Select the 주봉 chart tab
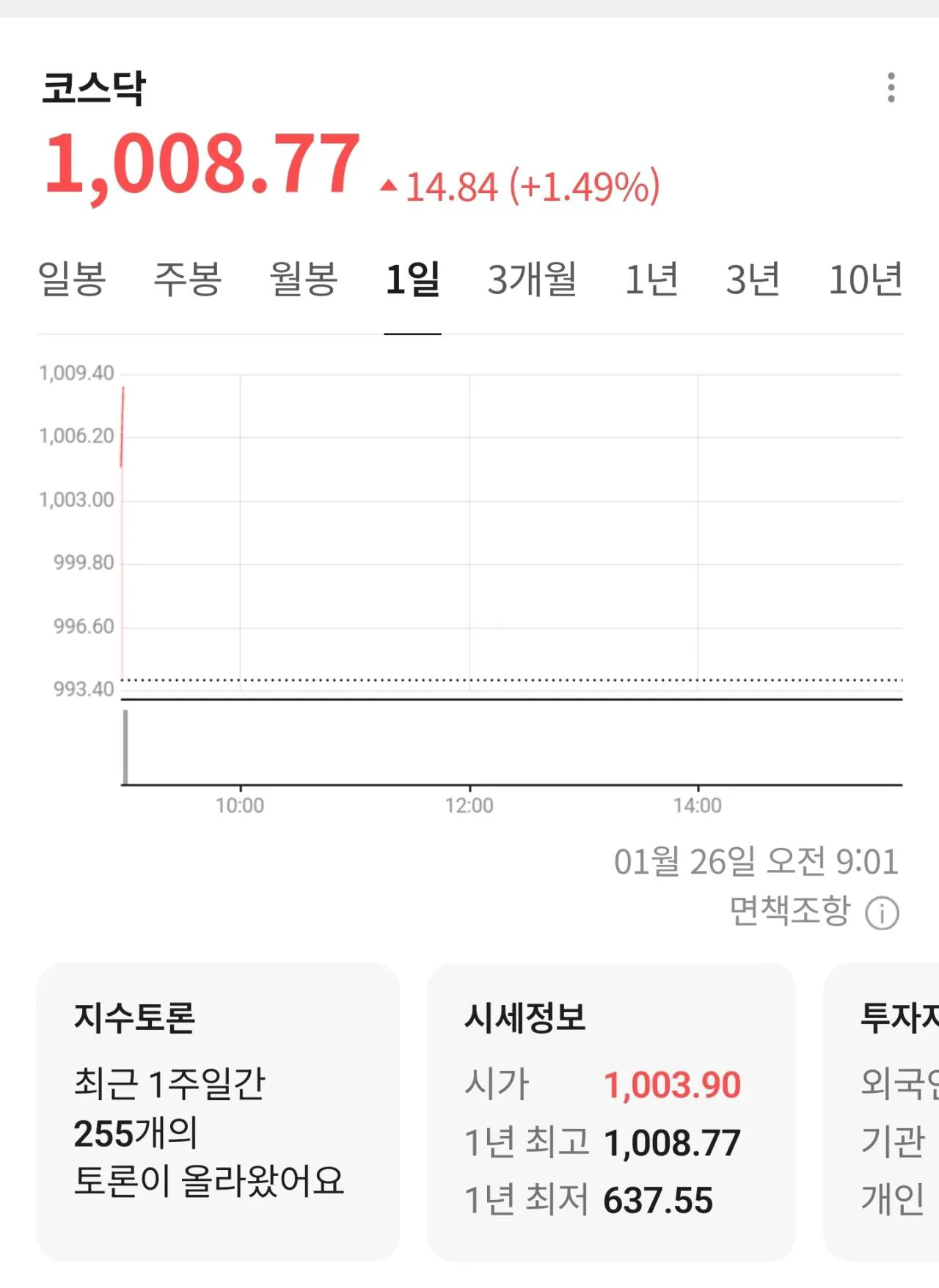This screenshot has height=1288, width=939. 188,279
